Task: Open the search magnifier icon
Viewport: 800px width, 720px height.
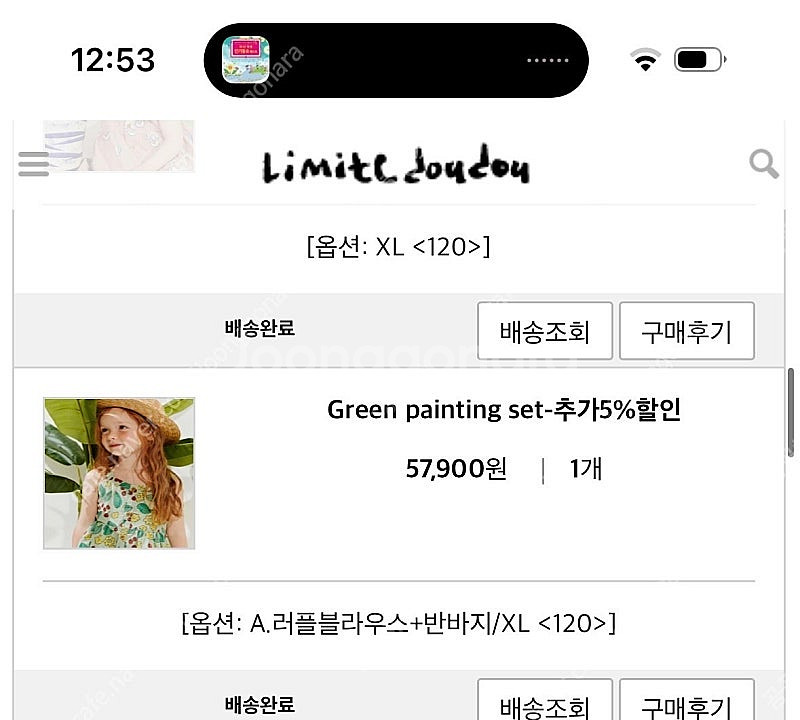Action: [764, 164]
